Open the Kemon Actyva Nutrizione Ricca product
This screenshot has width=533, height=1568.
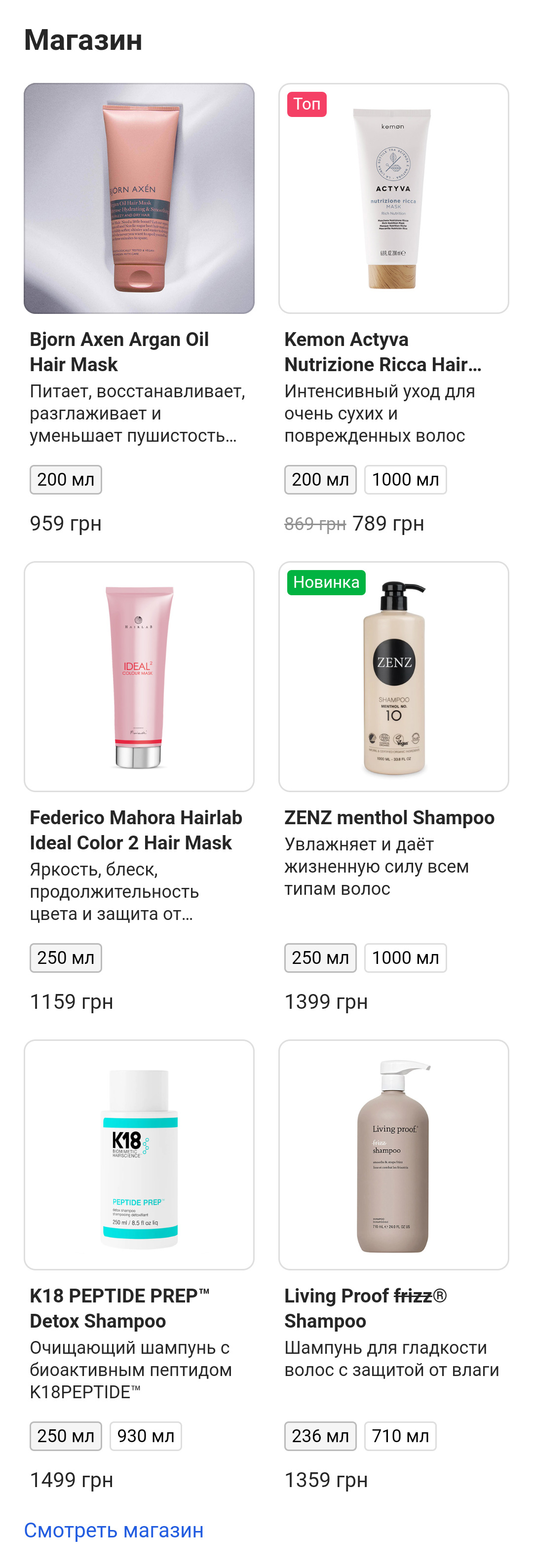[x=393, y=198]
